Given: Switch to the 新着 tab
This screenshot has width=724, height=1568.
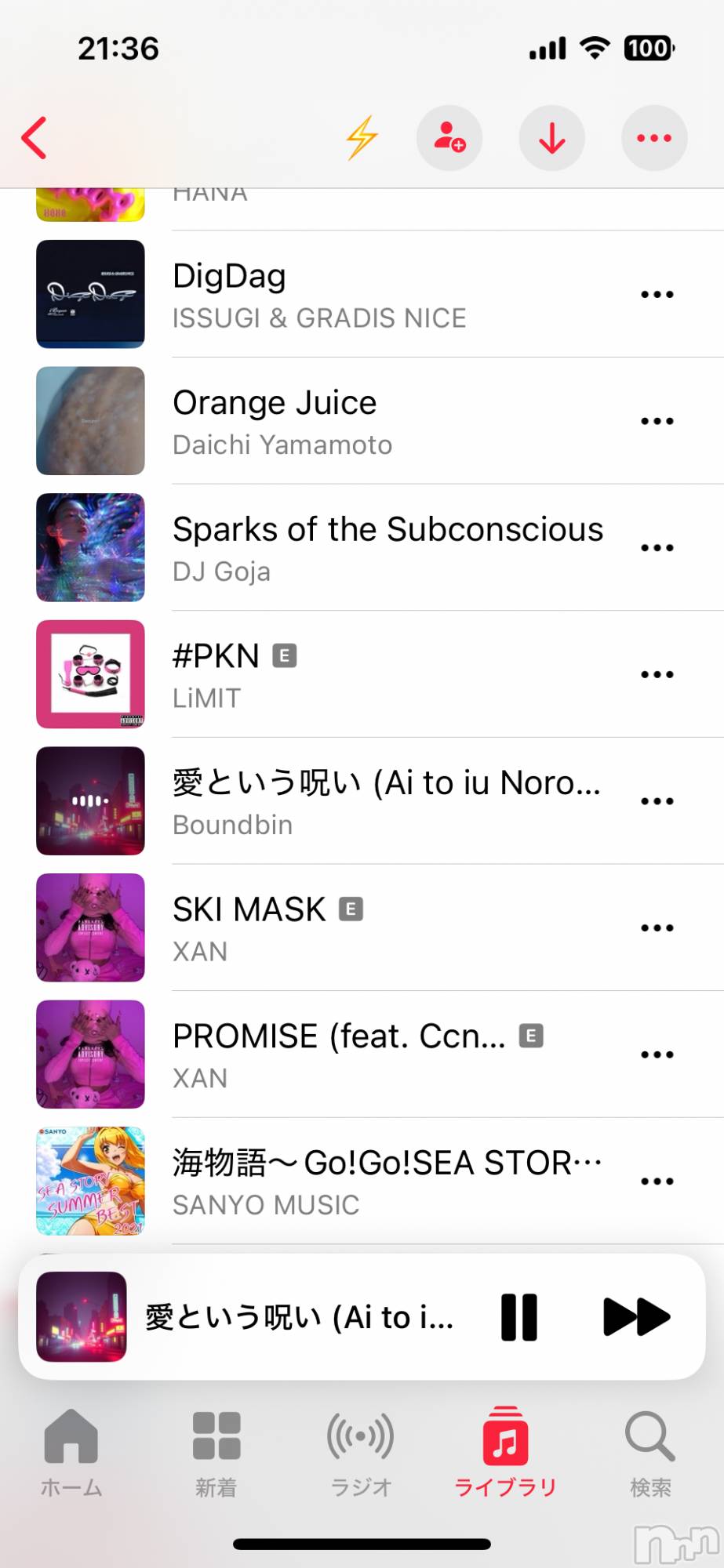Looking at the screenshot, I should click(216, 1452).
